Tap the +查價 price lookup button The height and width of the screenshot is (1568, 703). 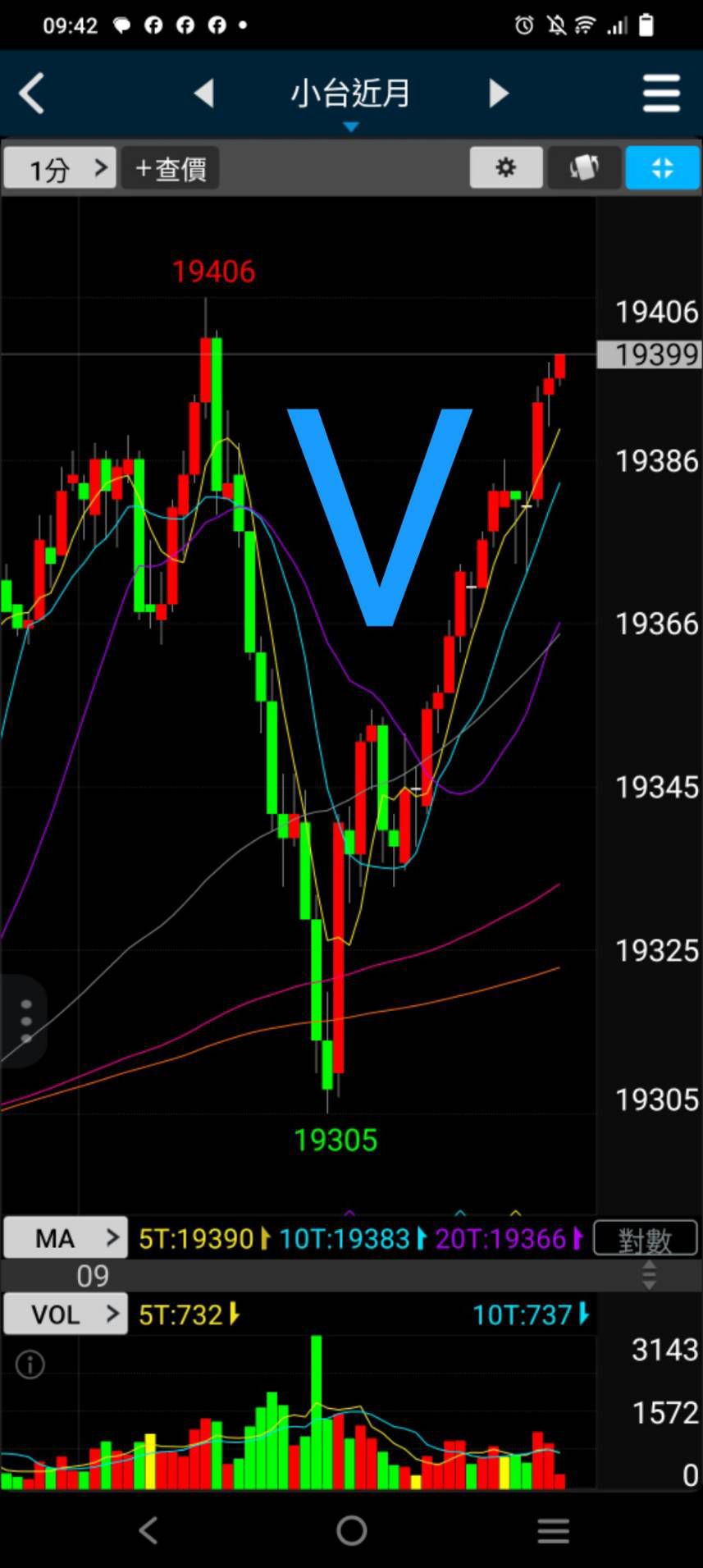tap(171, 168)
